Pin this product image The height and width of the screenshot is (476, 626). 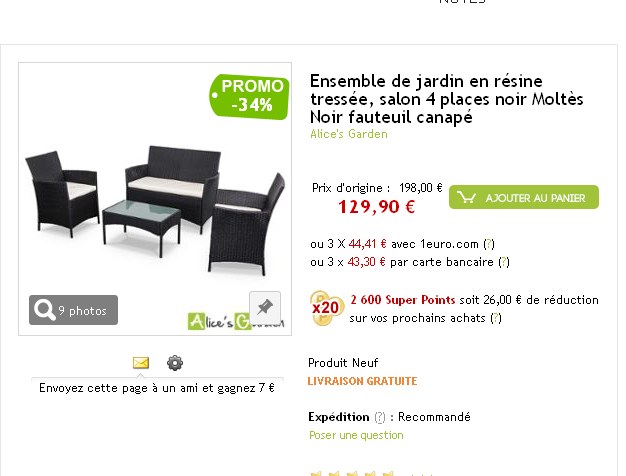coord(264,306)
